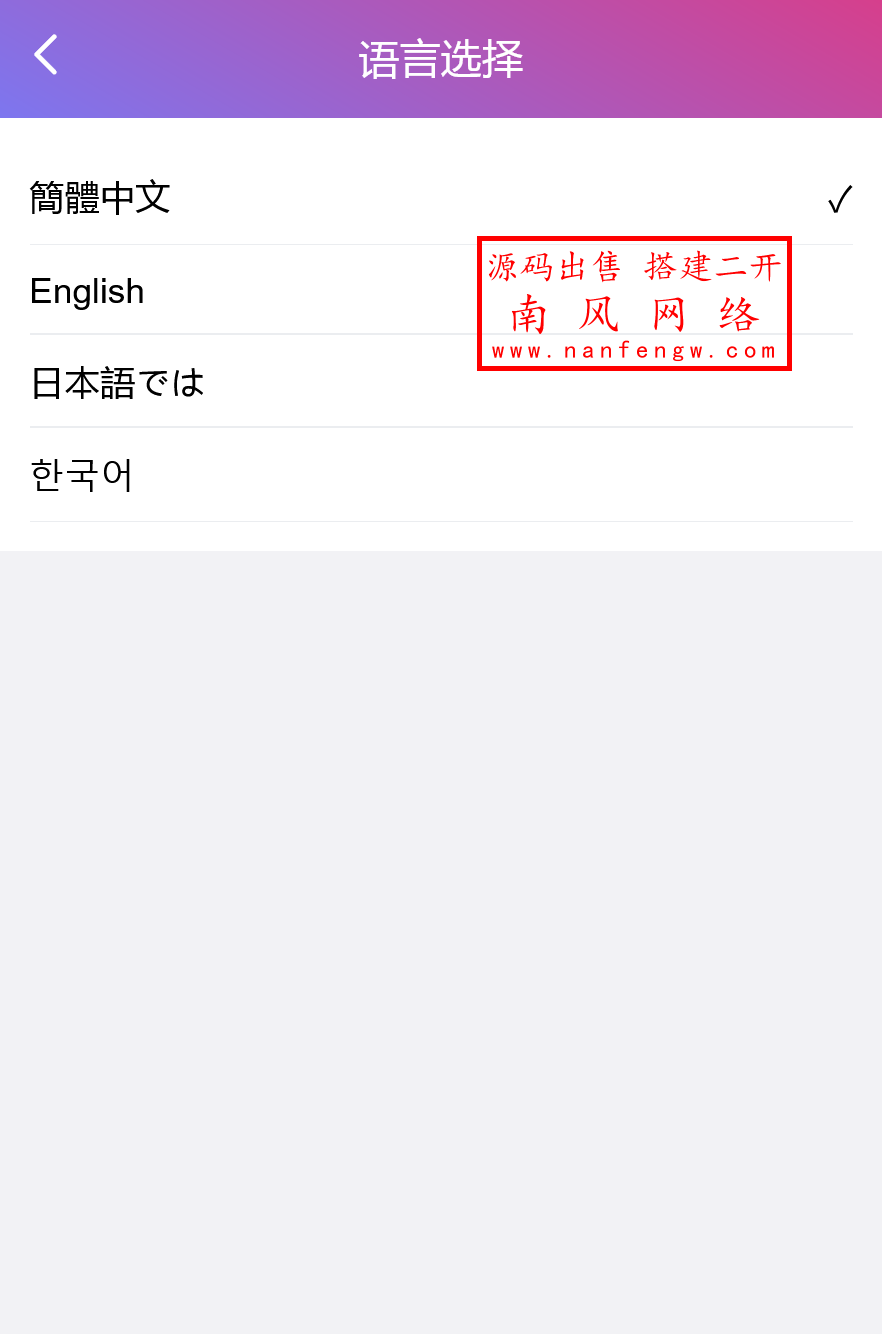Visit the www.nanfengw.com watermark link
Screen dimensions: 882x1334
pyautogui.click(x=634, y=350)
